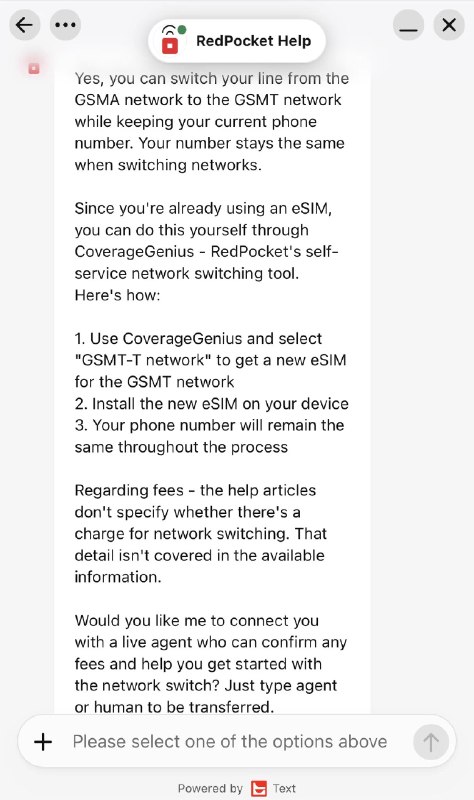This screenshot has width=474, height=800.
Task: Close the chat with the X button
Action: pyautogui.click(x=449, y=24)
